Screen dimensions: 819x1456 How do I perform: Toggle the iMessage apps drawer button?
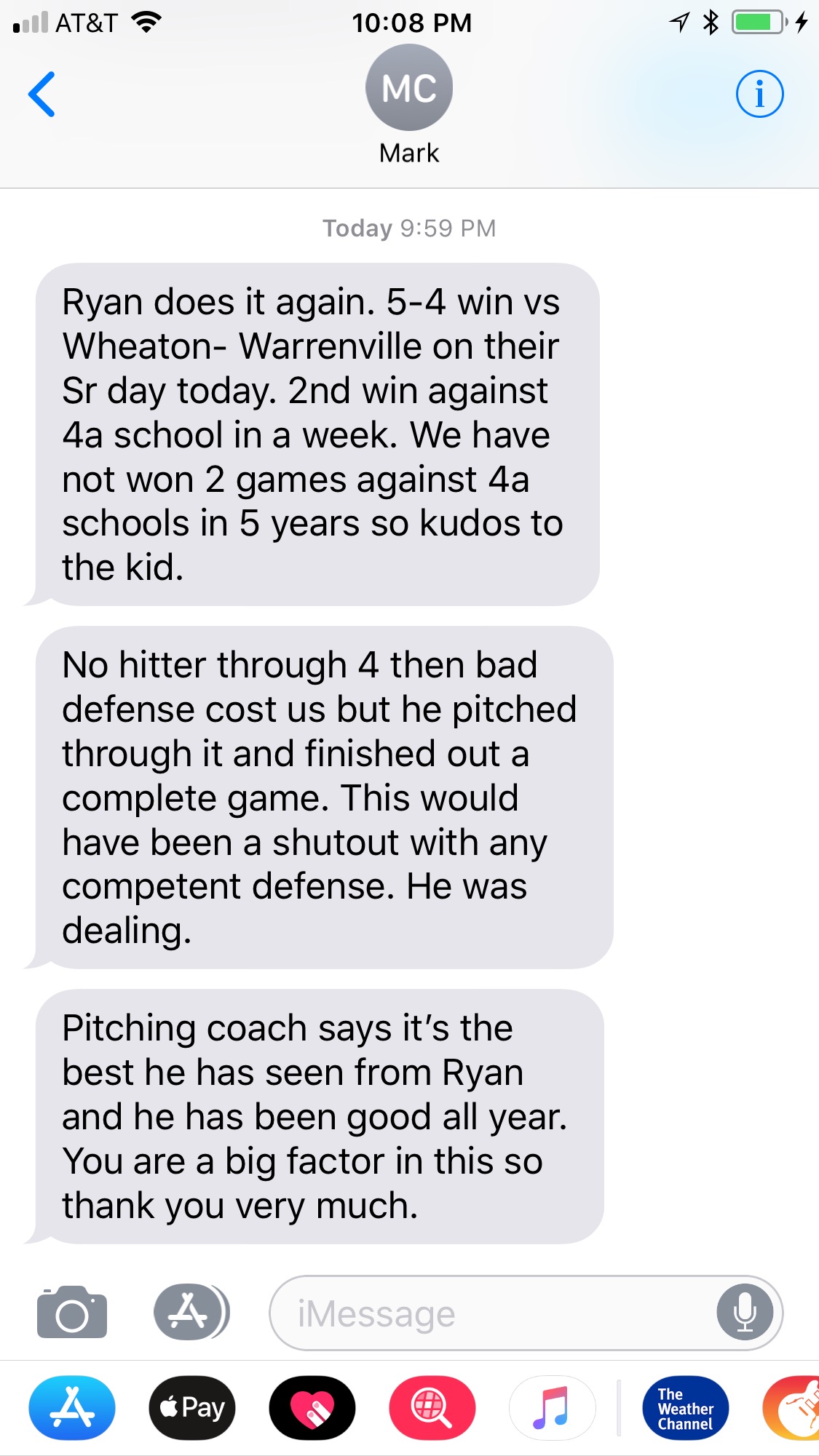pyautogui.click(x=191, y=1312)
